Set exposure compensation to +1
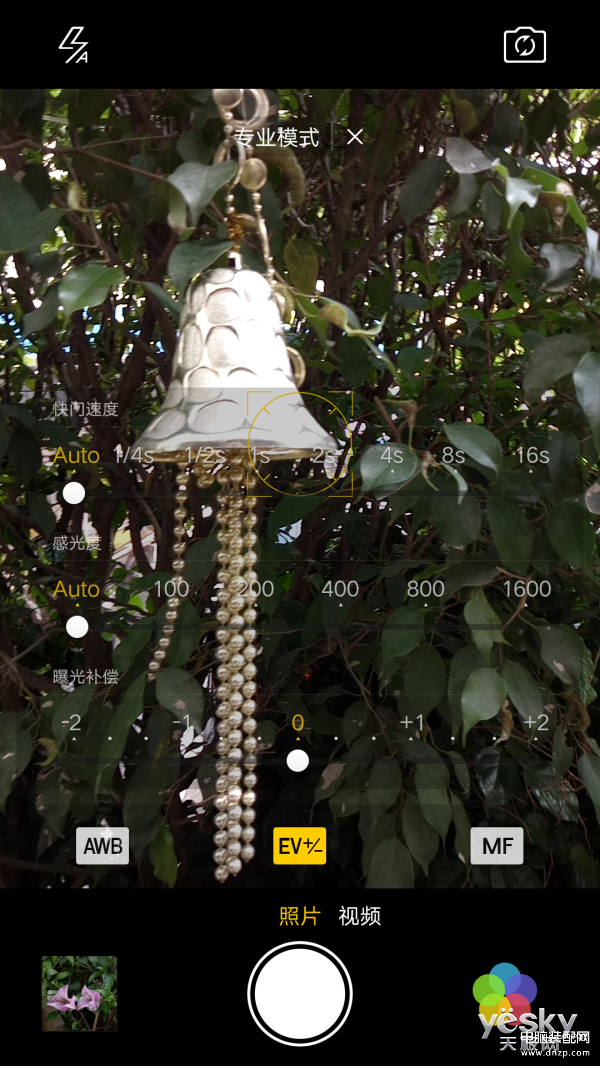This screenshot has width=600, height=1066. pos(413,723)
